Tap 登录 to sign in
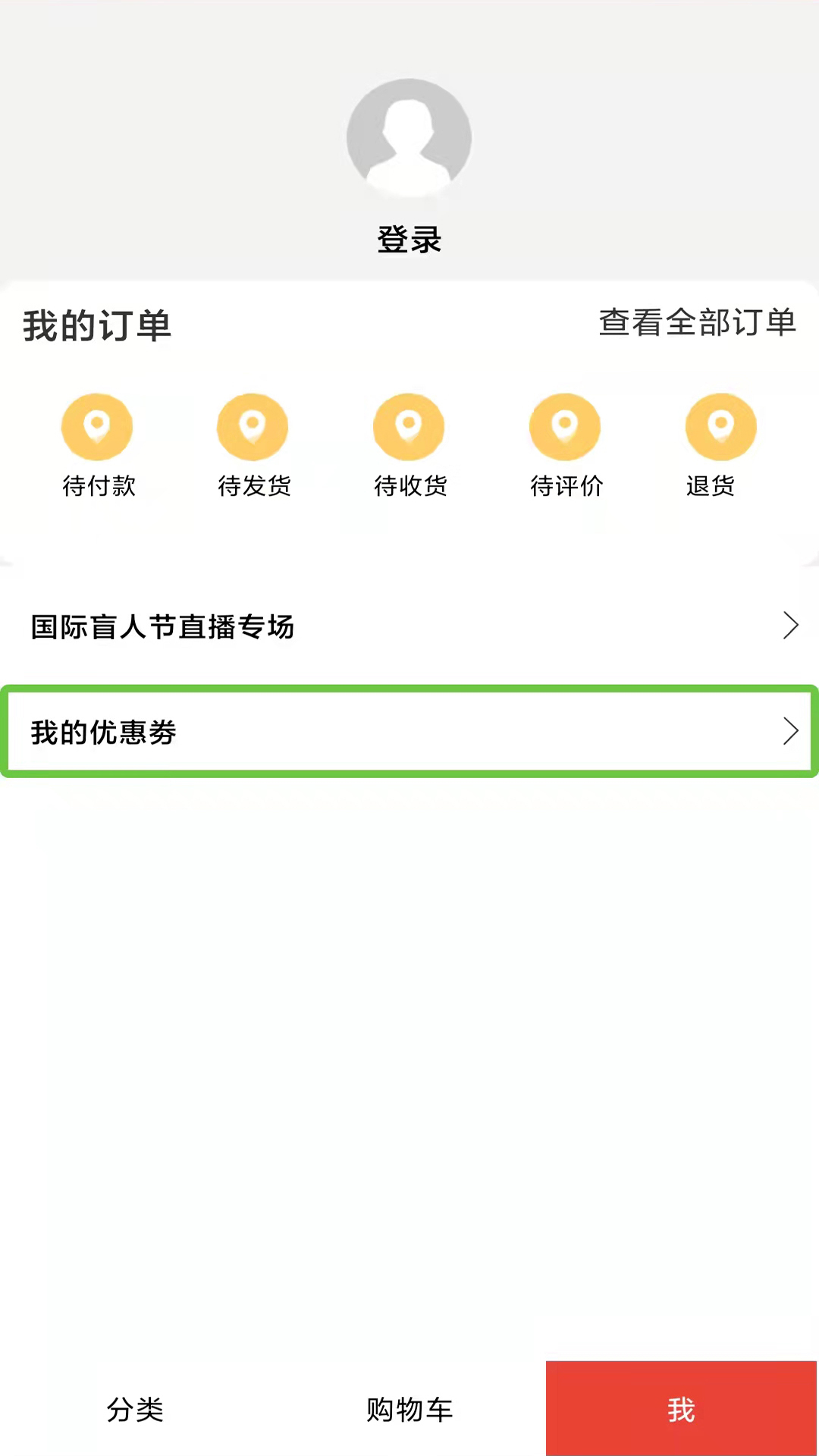Image resolution: width=819 pixels, height=1456 pixels. 409,239
